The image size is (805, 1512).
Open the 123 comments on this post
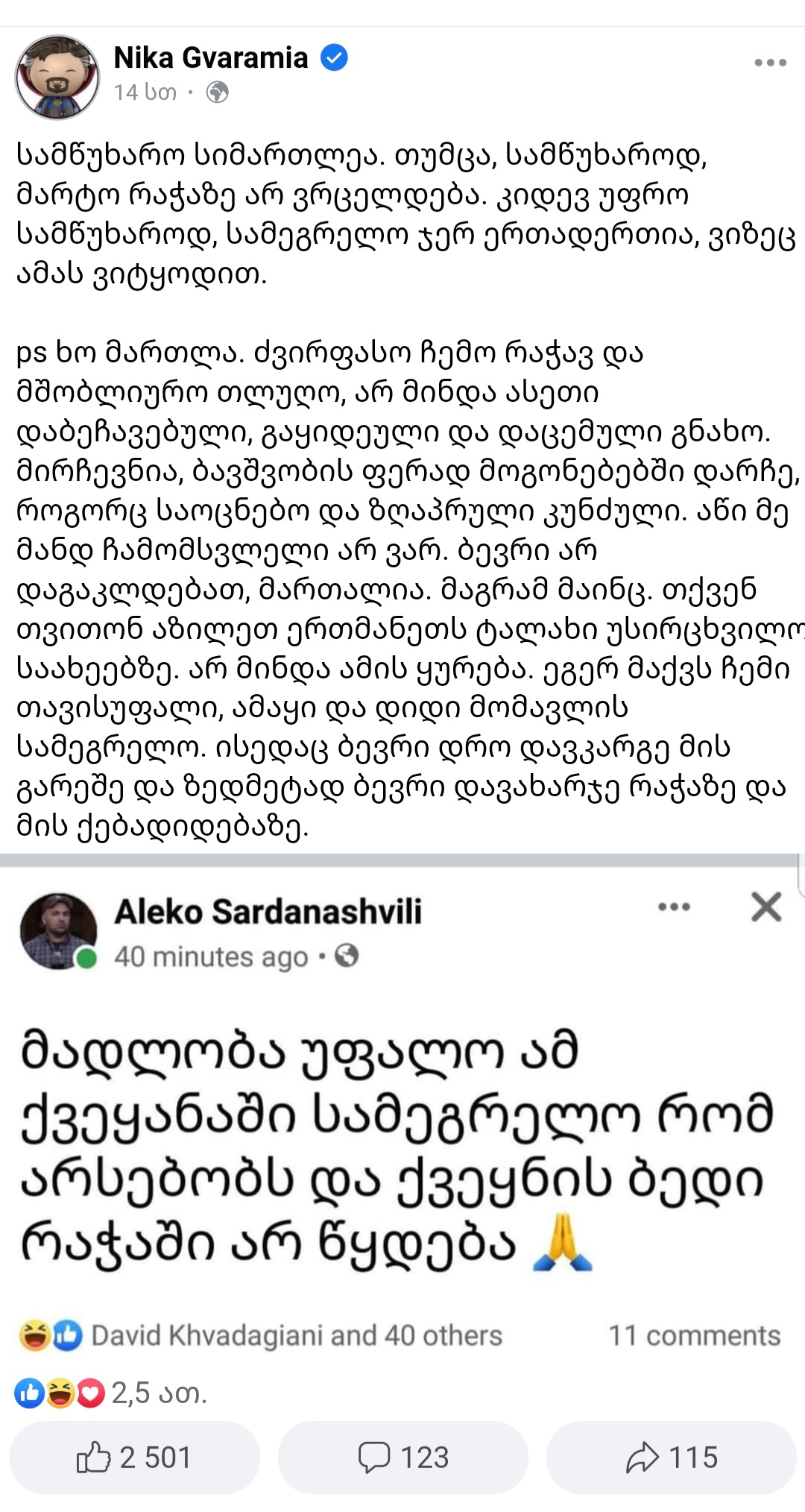(403, 1458)
